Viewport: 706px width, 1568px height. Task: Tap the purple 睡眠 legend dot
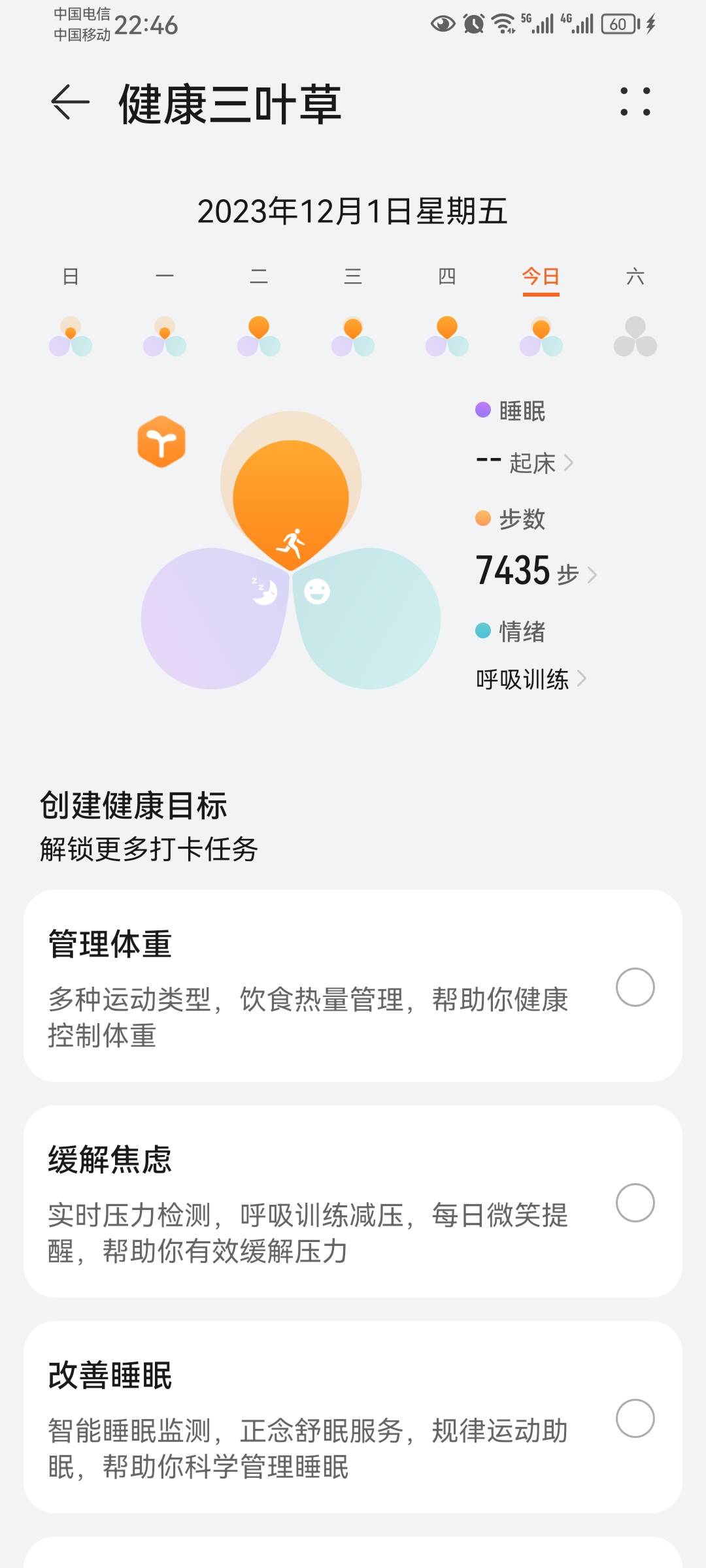click(x=482, y=411)
